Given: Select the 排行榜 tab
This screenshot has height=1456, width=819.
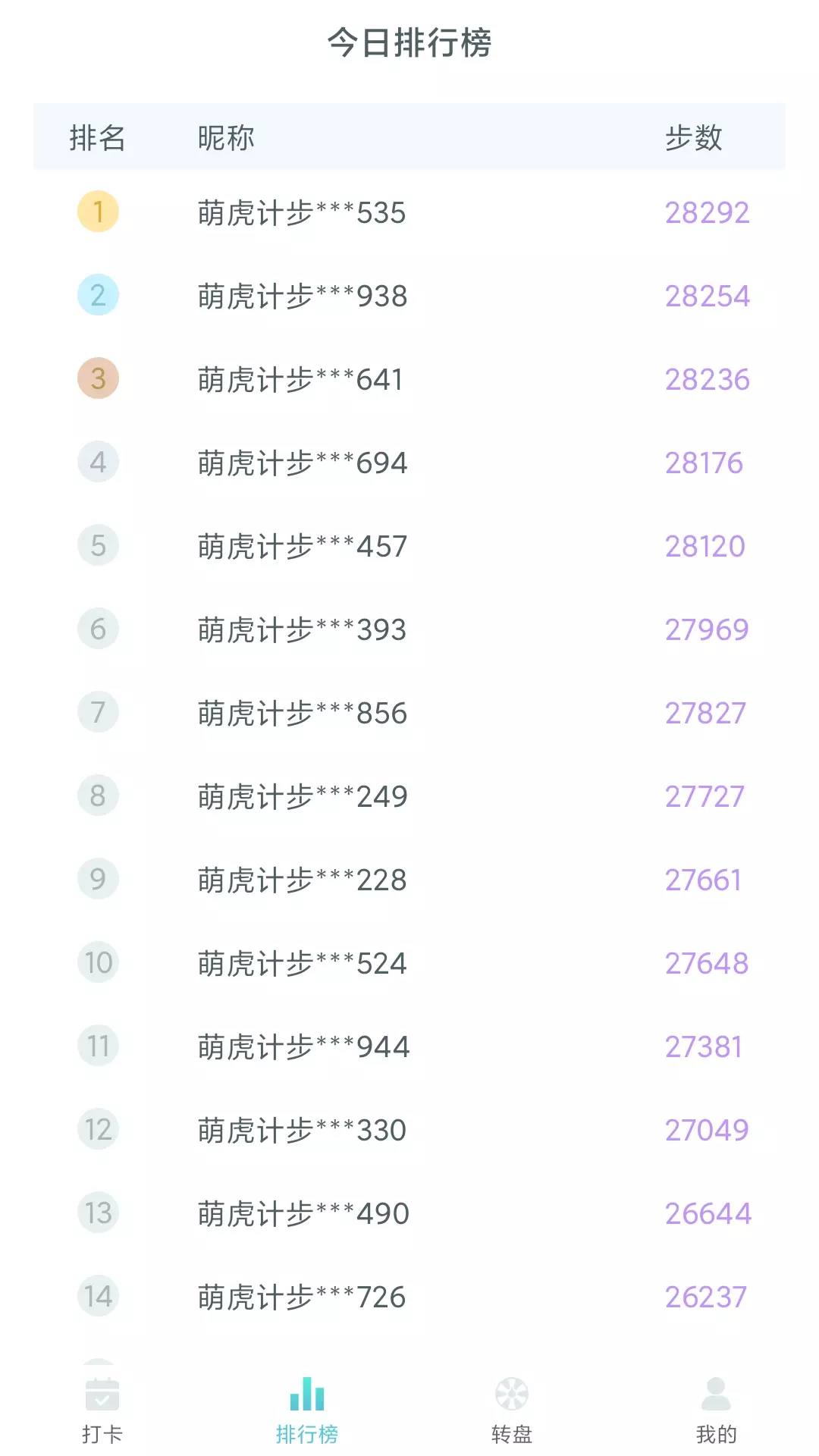Looking at the screenshot, I should 307,1411.
